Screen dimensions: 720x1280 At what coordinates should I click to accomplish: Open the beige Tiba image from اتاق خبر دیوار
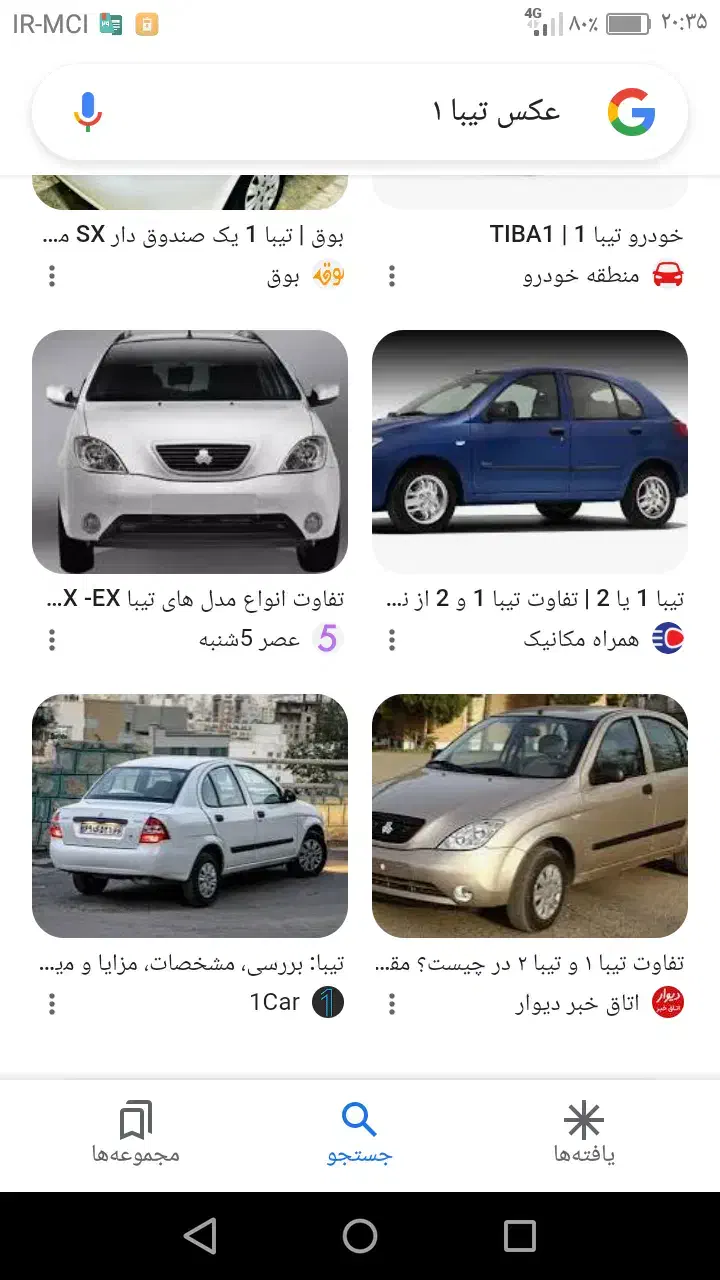[530, 815]
